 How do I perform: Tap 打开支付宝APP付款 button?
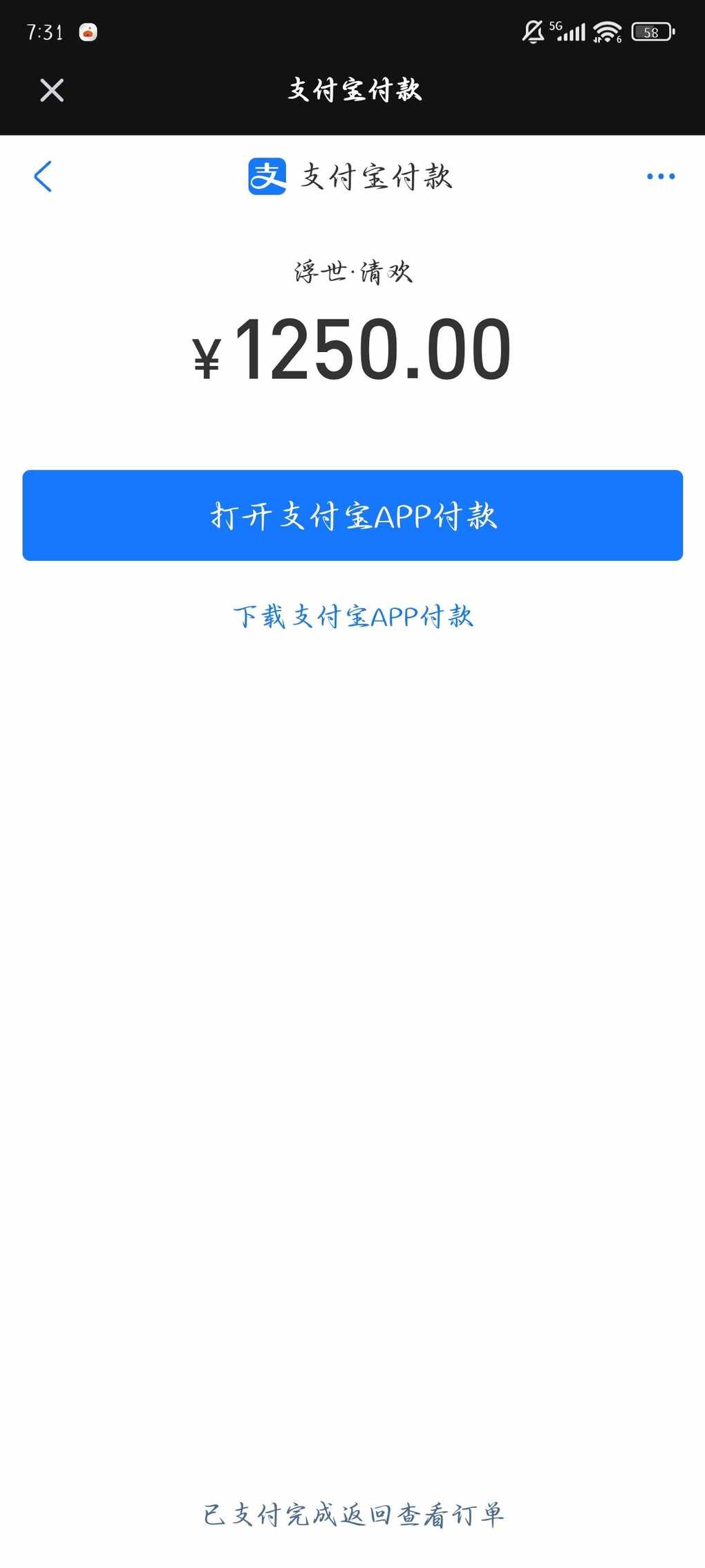[352, 515]
